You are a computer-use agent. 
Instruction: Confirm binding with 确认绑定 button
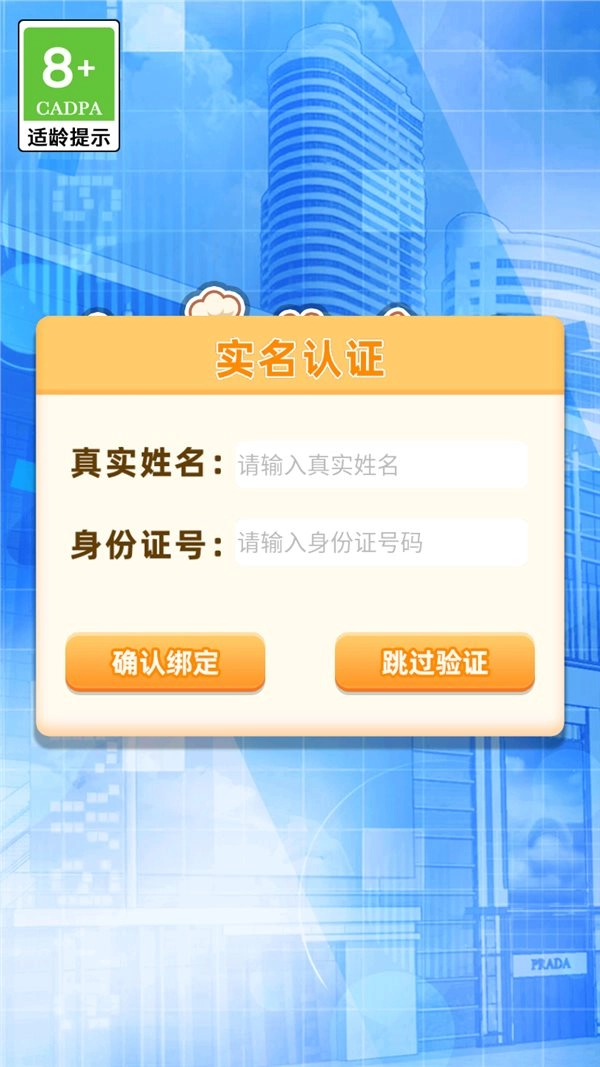[165, 662]
